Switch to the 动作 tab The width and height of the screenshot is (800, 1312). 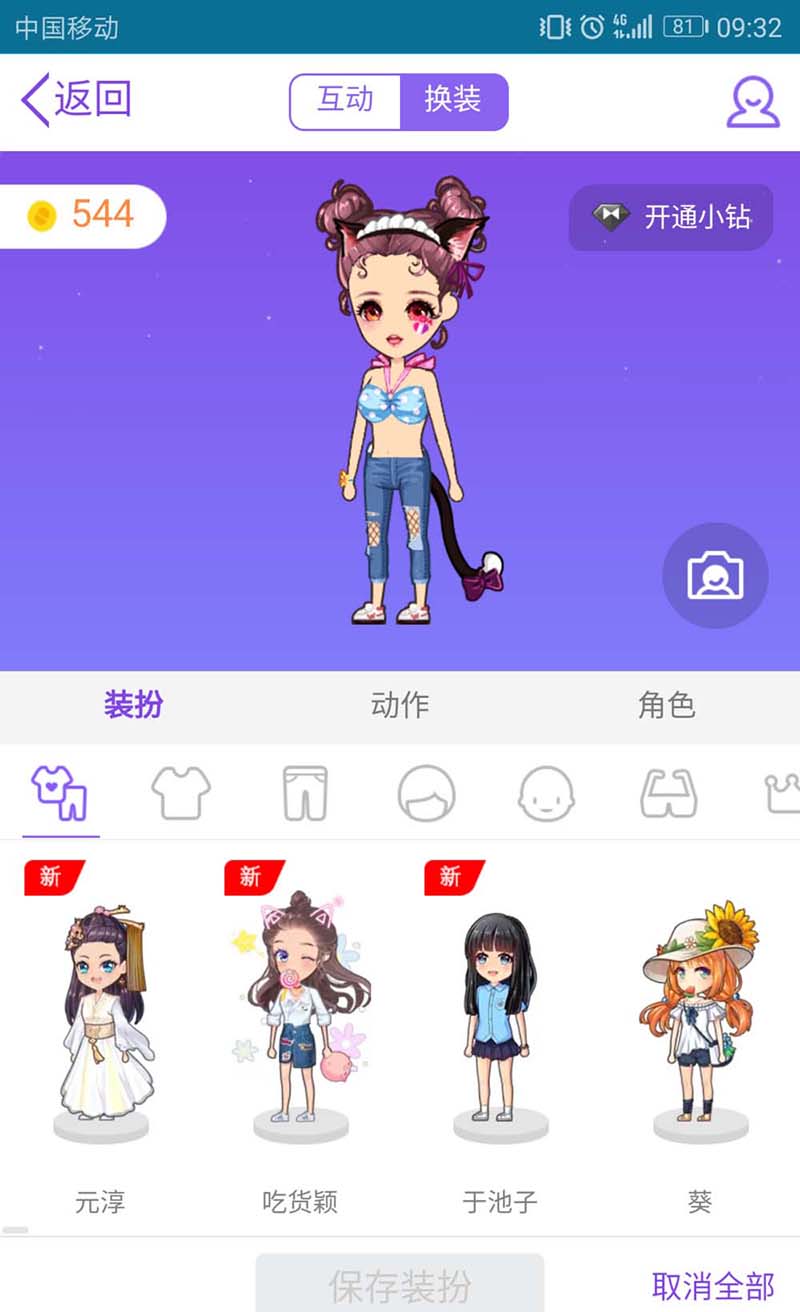400,705
